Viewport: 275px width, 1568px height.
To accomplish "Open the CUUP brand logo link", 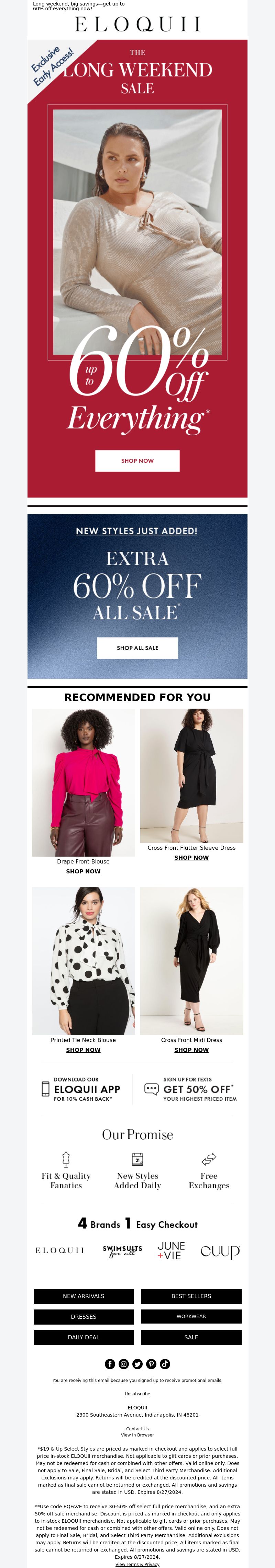I will tap(220, 1252).
